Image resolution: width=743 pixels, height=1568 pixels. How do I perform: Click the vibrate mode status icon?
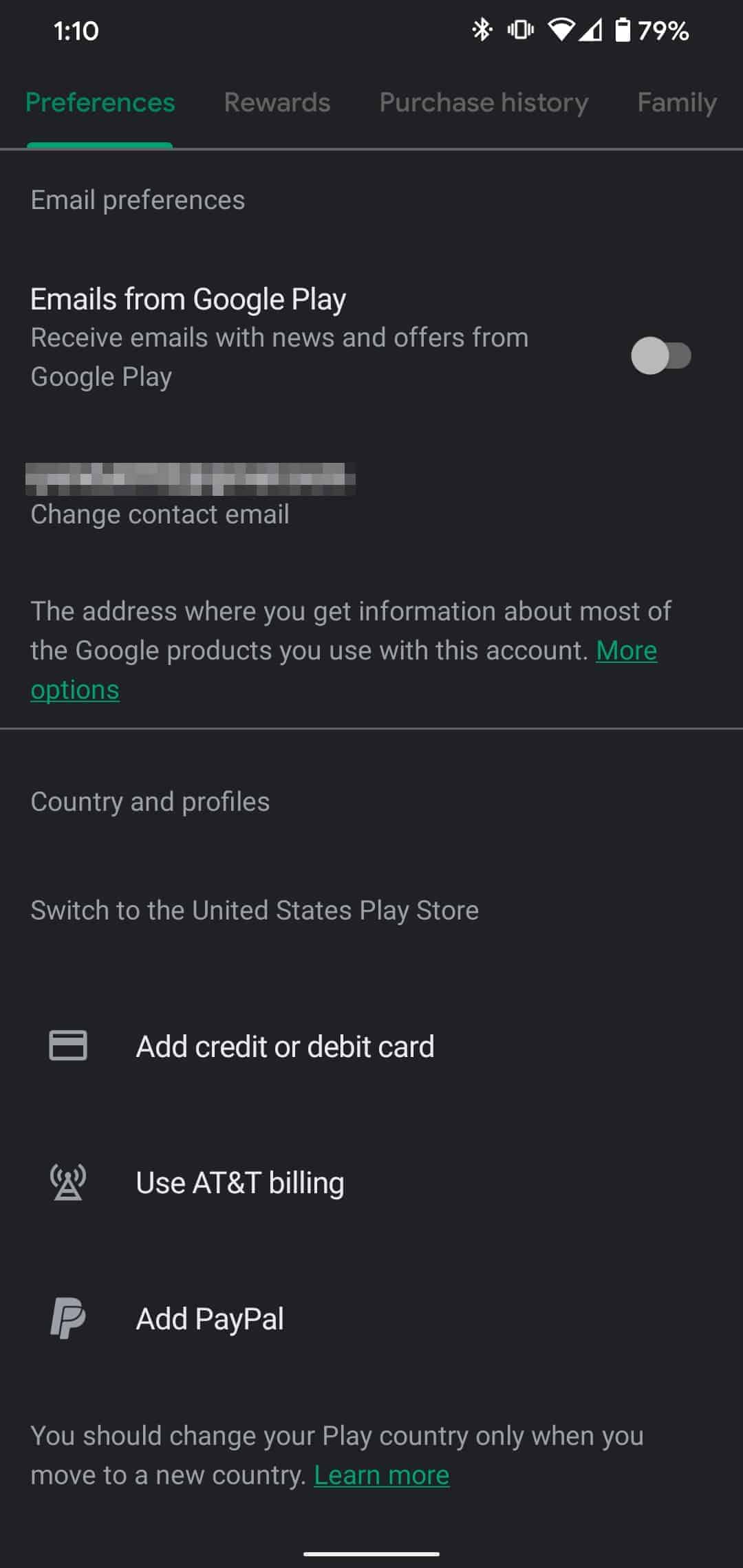521,30
